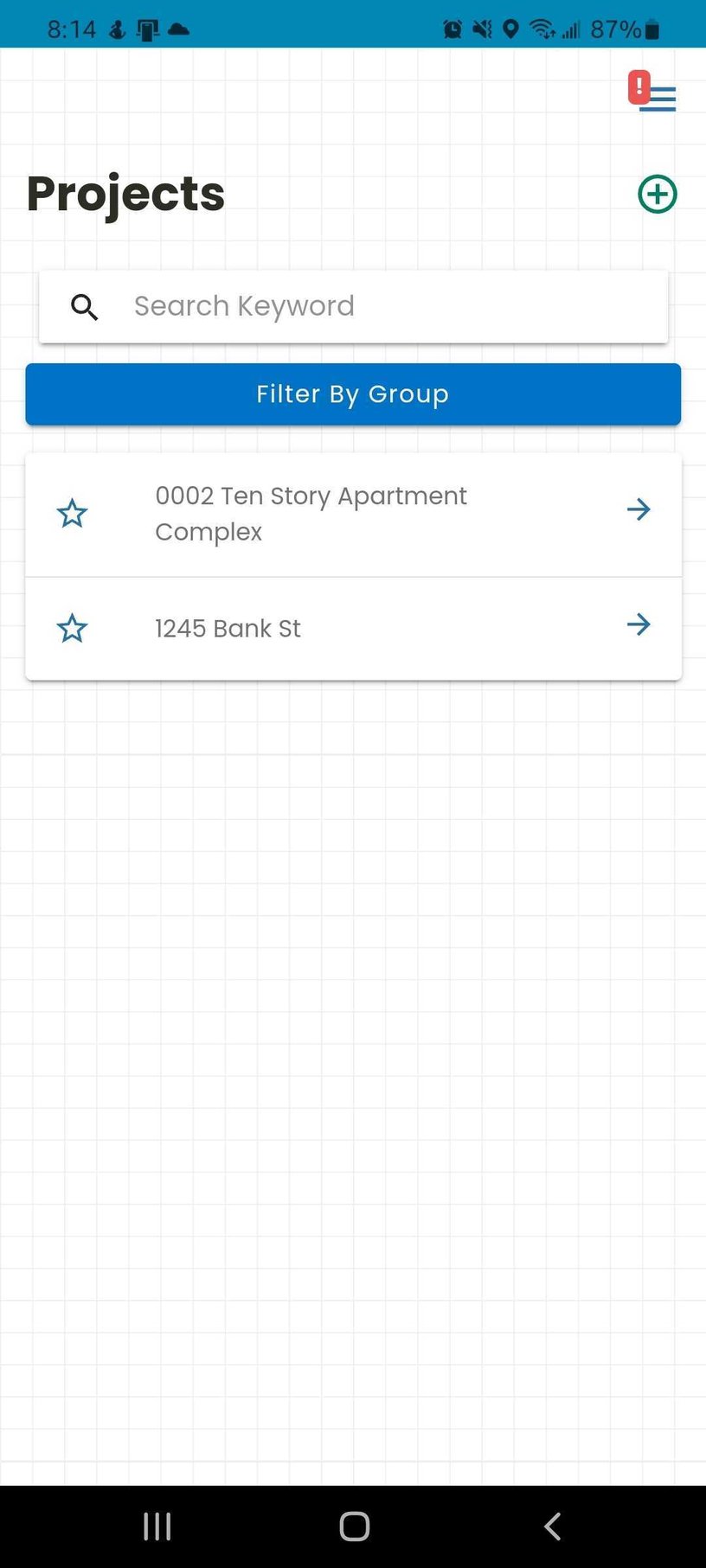
Task: Toggle the mute icon in the status bar
Action: [481, 29]
